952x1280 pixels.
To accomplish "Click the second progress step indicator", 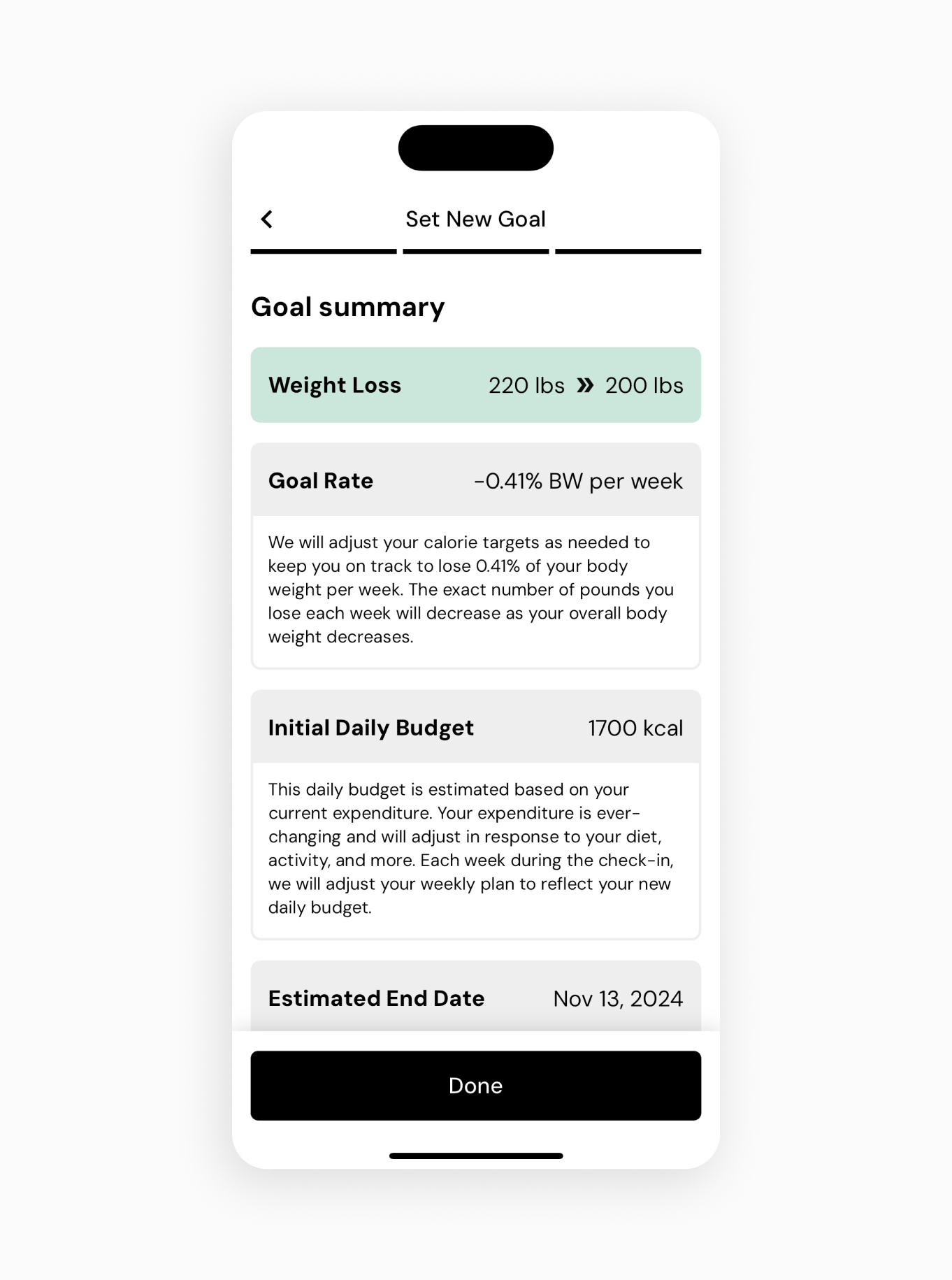I will 475,252.
